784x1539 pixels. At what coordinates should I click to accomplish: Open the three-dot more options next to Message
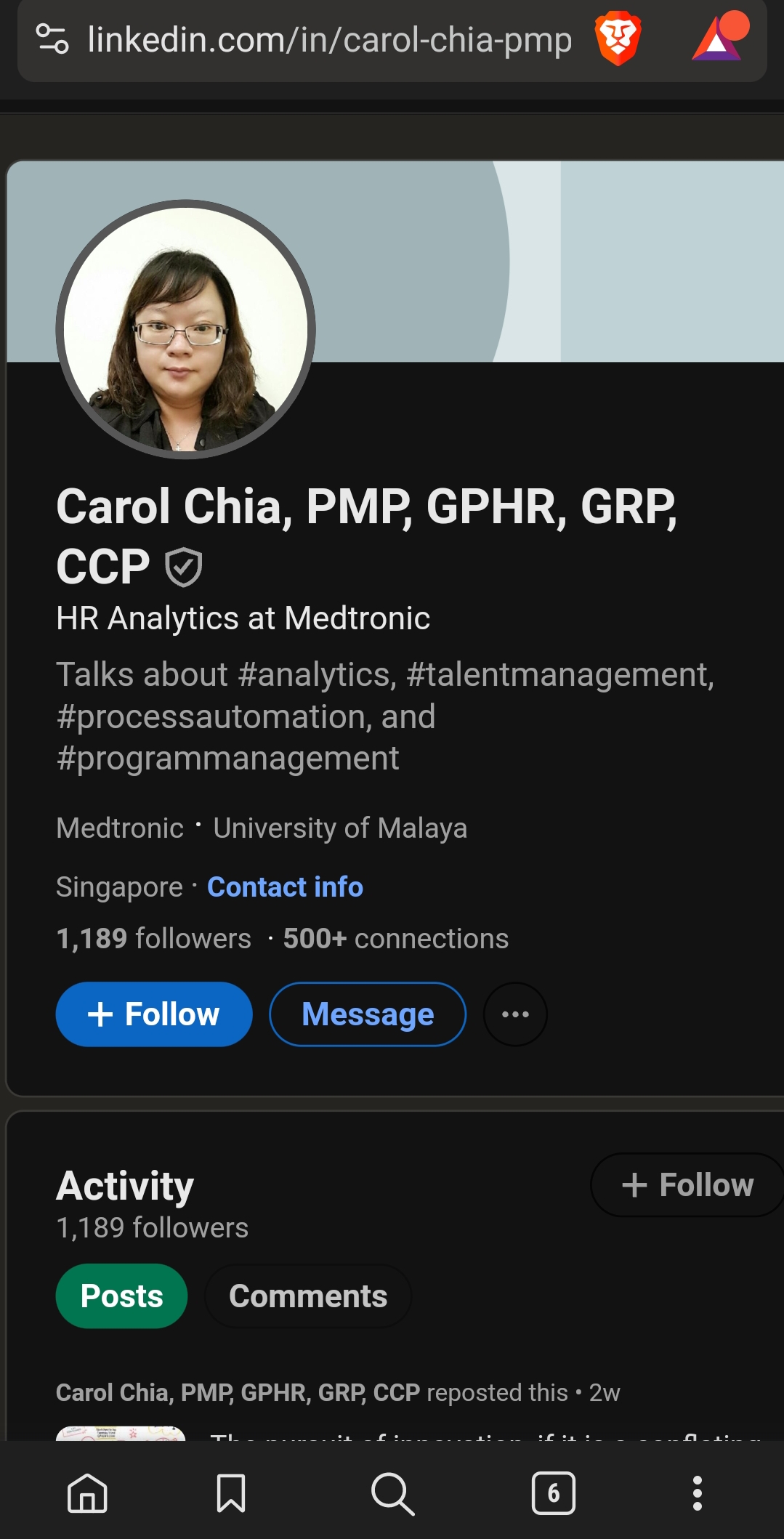point(515,1014)
